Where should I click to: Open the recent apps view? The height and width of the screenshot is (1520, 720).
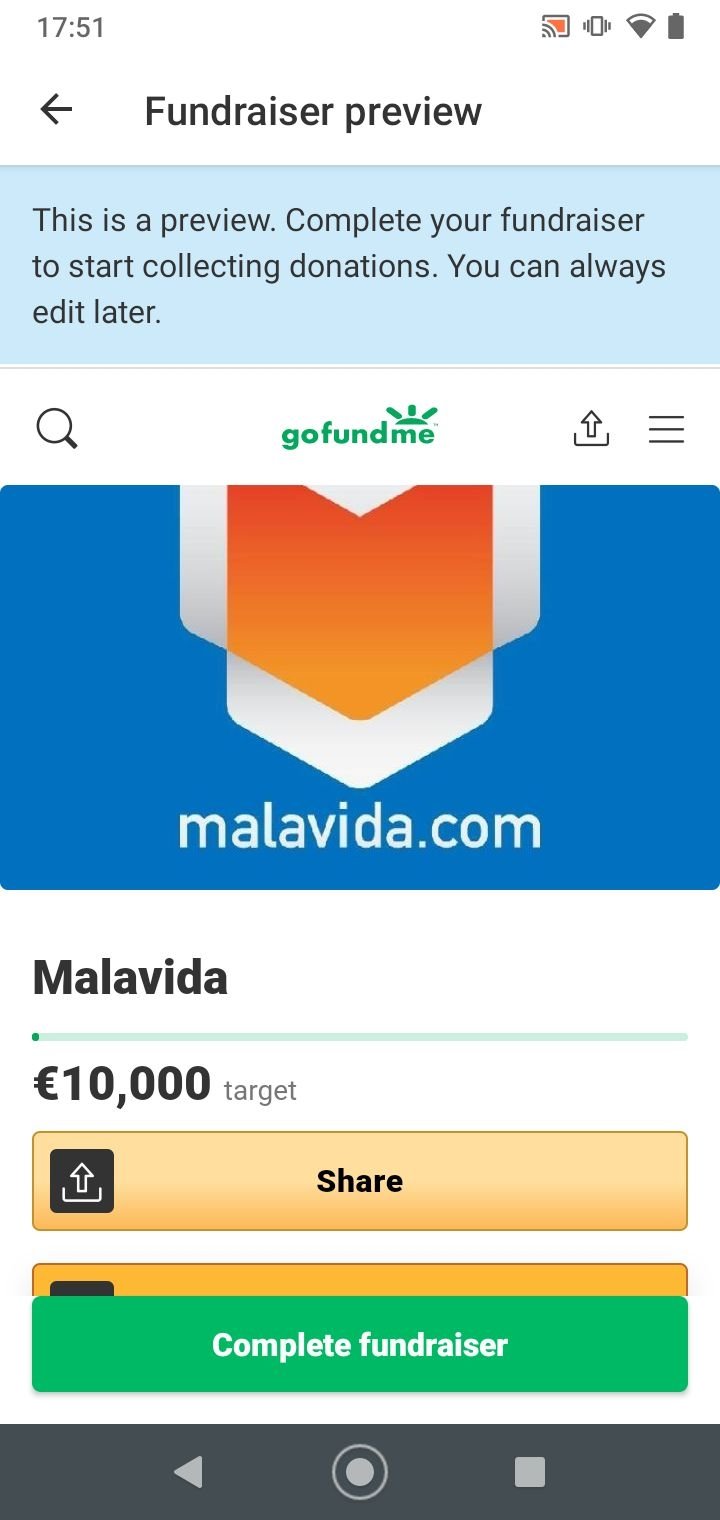pyautogui.click(x=530, y=1472)
